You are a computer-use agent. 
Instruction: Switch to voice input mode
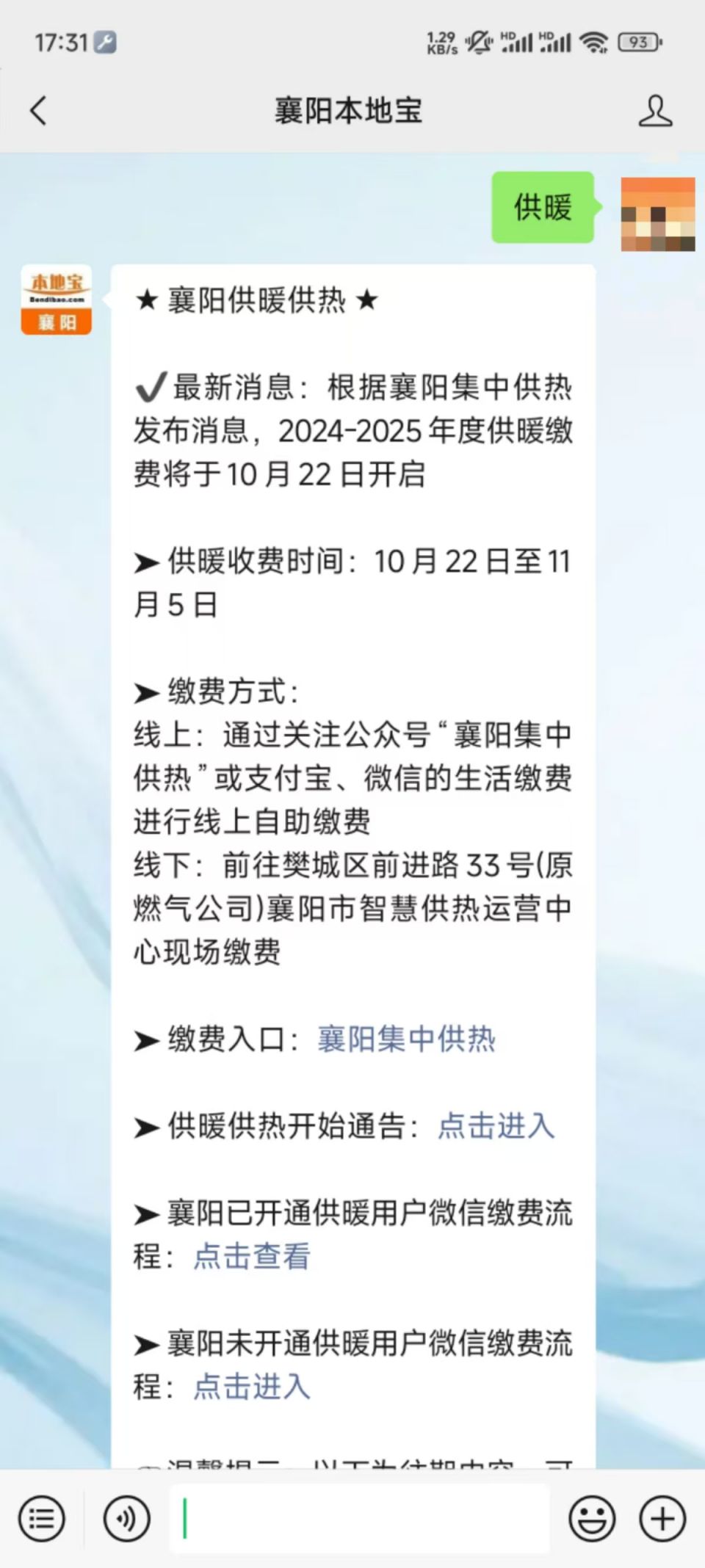coord(127,1519)
